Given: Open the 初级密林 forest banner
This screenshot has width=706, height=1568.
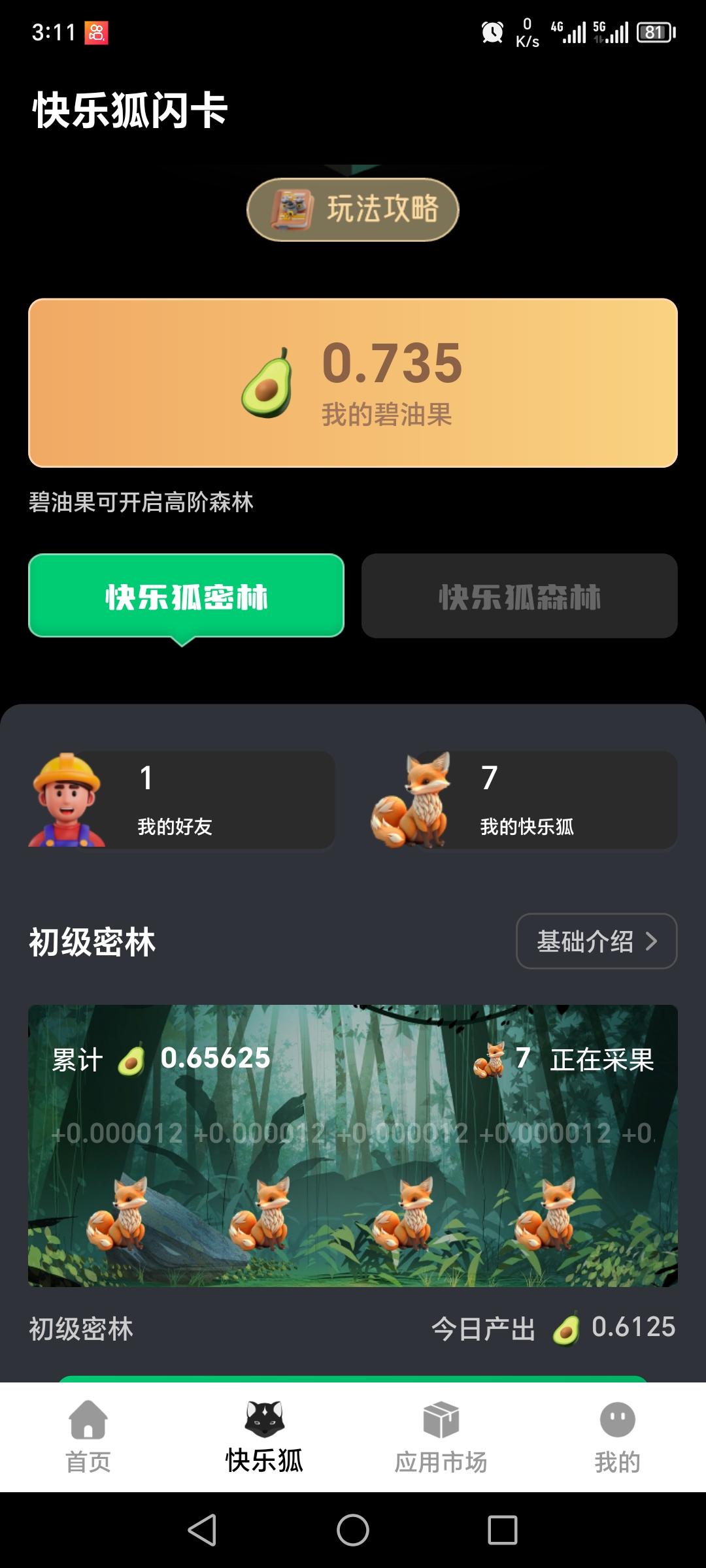Looking at the screenshot, I should 353,1146.
